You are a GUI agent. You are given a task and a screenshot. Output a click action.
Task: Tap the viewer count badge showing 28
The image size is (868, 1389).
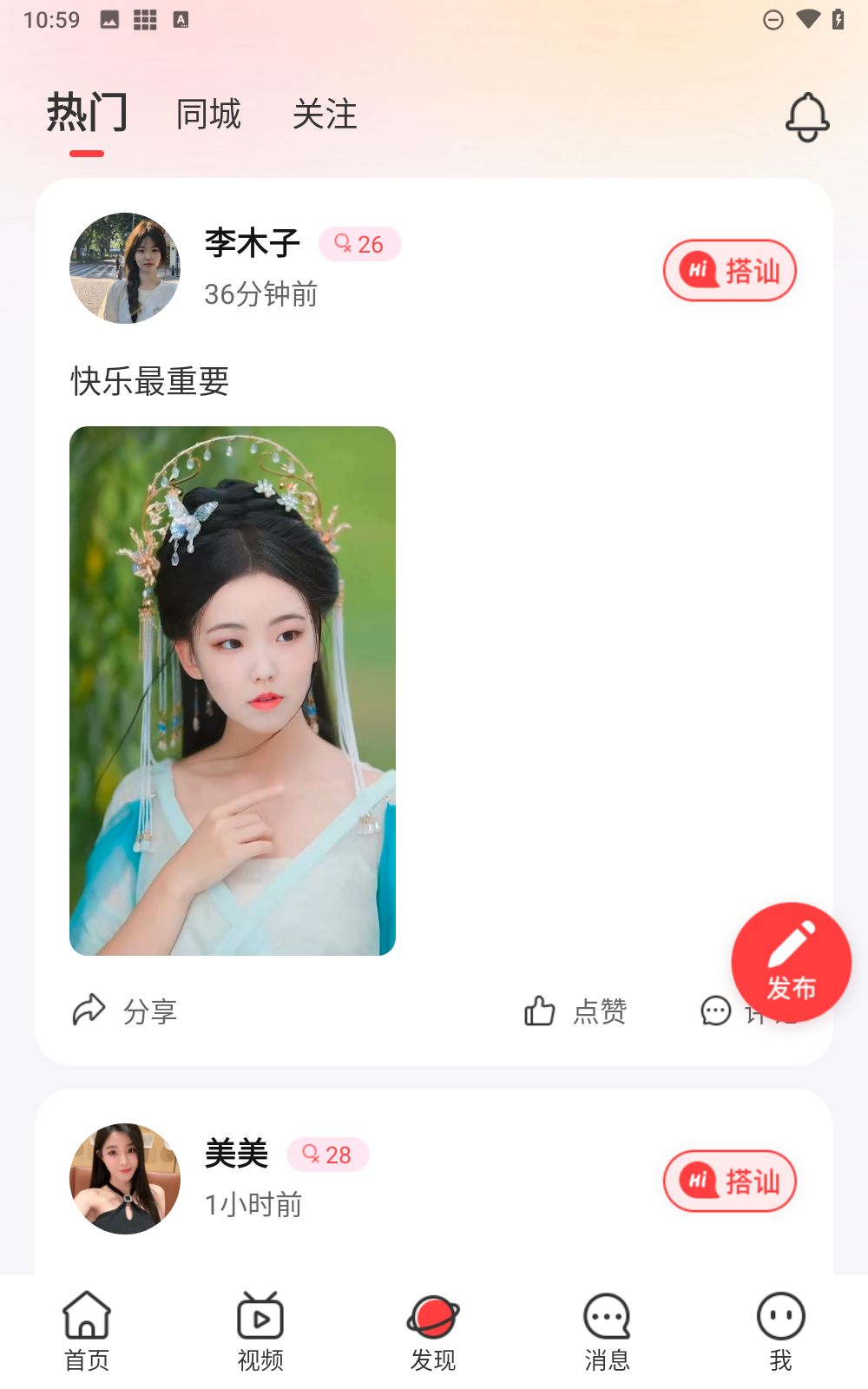tap(328, 1155)
